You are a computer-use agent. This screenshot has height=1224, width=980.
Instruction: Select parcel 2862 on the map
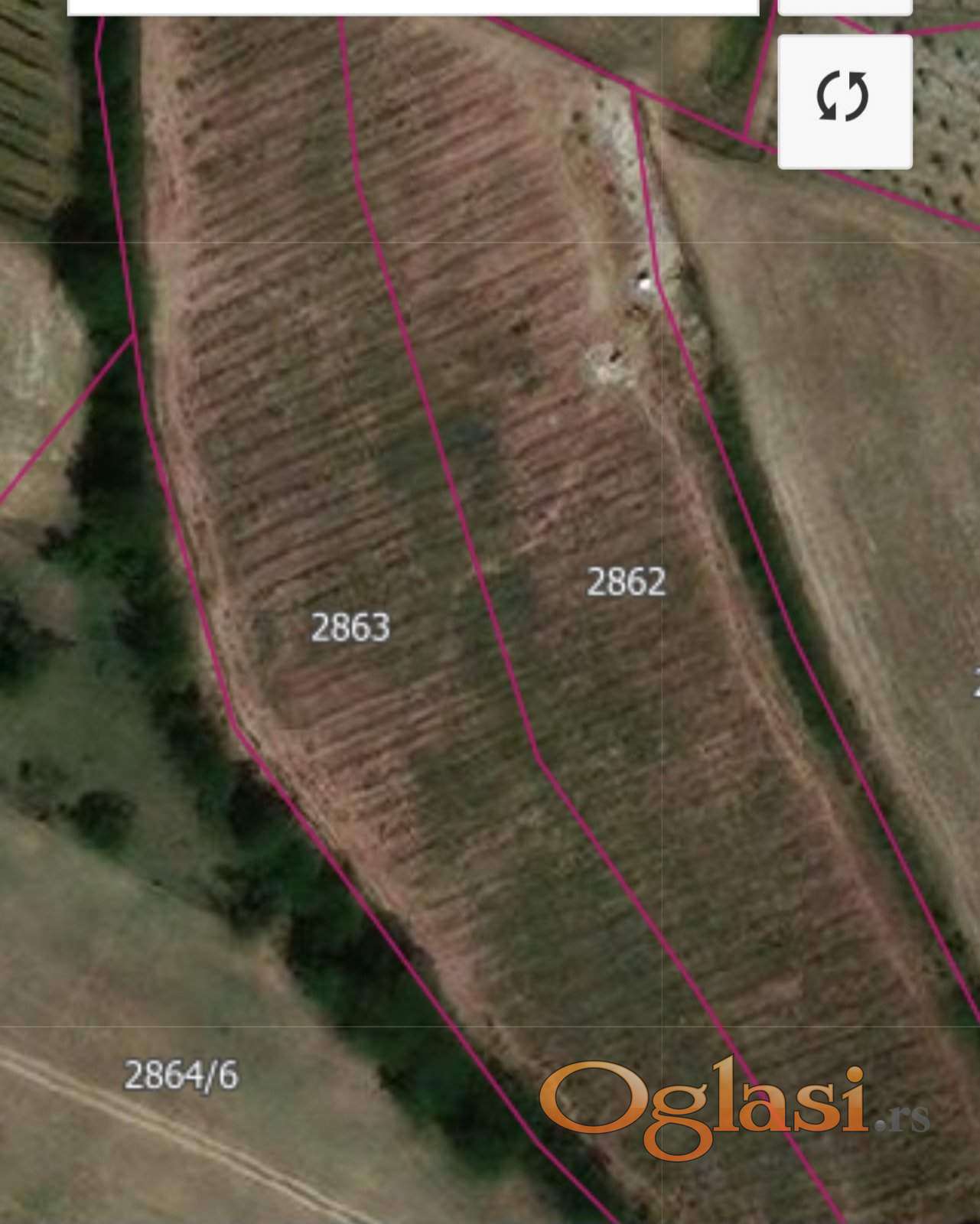626,582
